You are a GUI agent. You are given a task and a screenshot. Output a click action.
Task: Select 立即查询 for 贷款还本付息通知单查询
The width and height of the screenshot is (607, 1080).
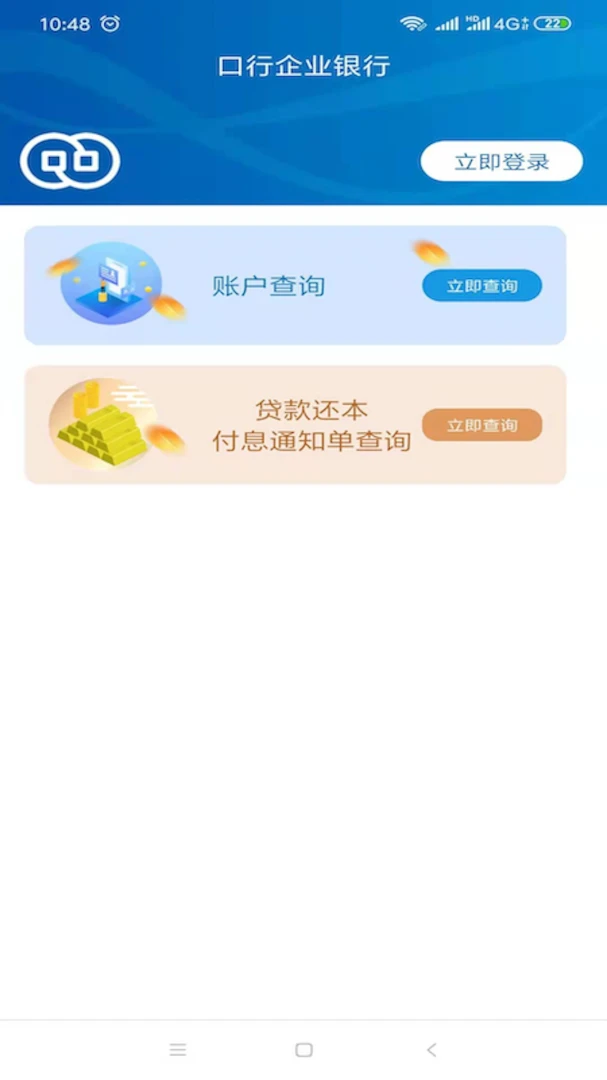tap(482, 426)
